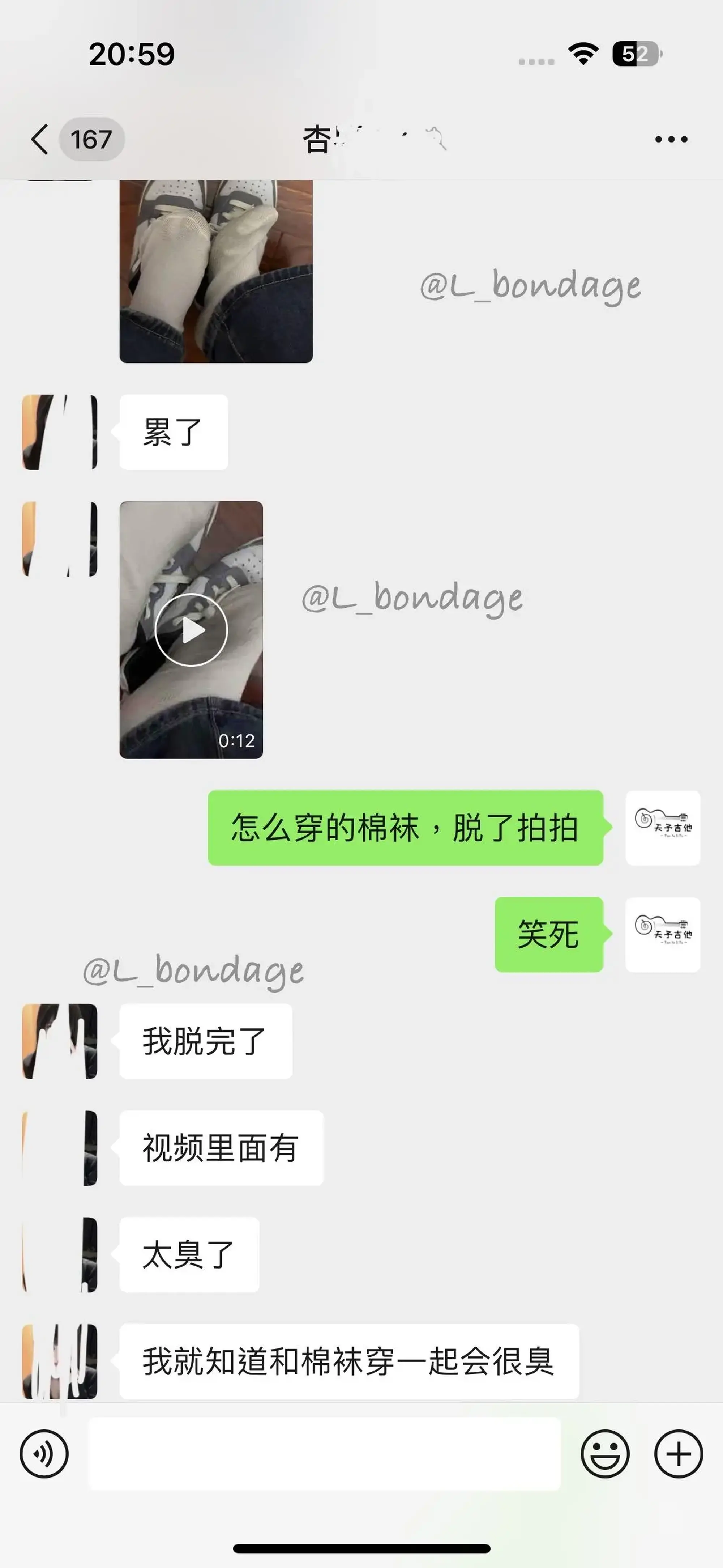The height and width of the screenshot is (1568, 723).
Task: Open the socks photo at the top
Action: [x=216, y=271]
